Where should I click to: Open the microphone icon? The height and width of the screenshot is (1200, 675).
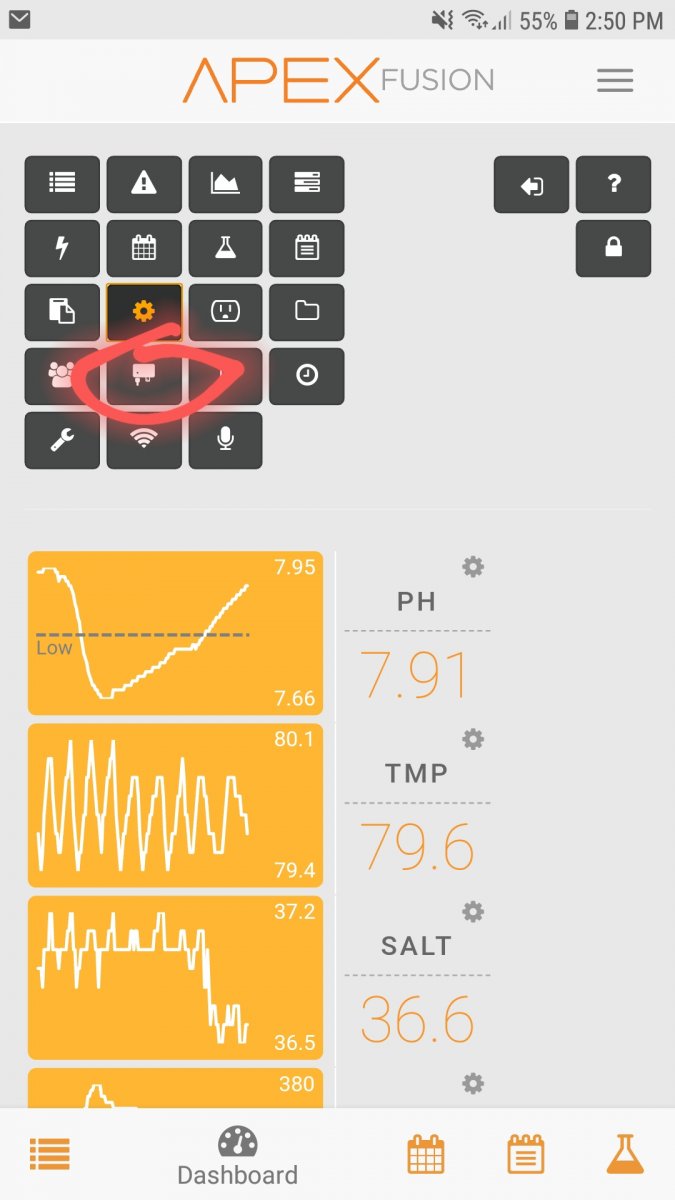pos(225,440)
